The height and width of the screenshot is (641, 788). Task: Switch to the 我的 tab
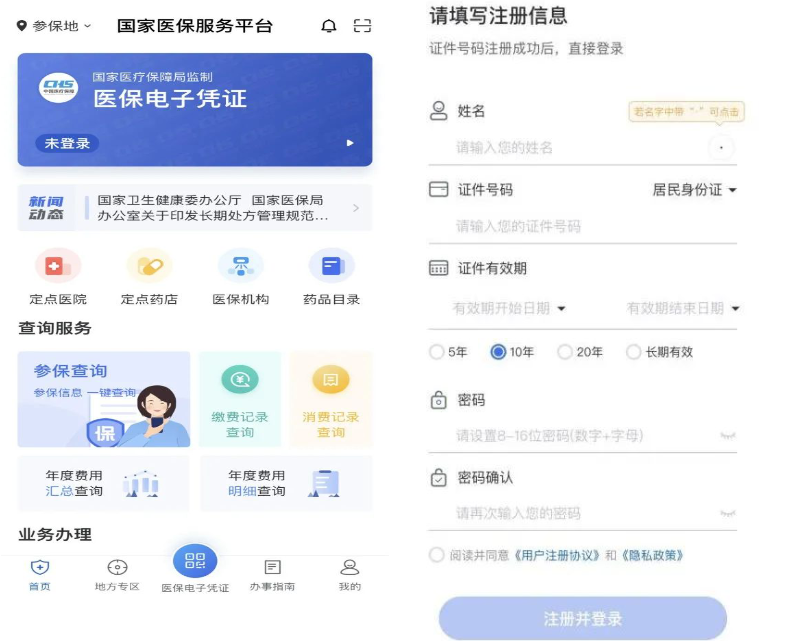[x=349, y=574]
